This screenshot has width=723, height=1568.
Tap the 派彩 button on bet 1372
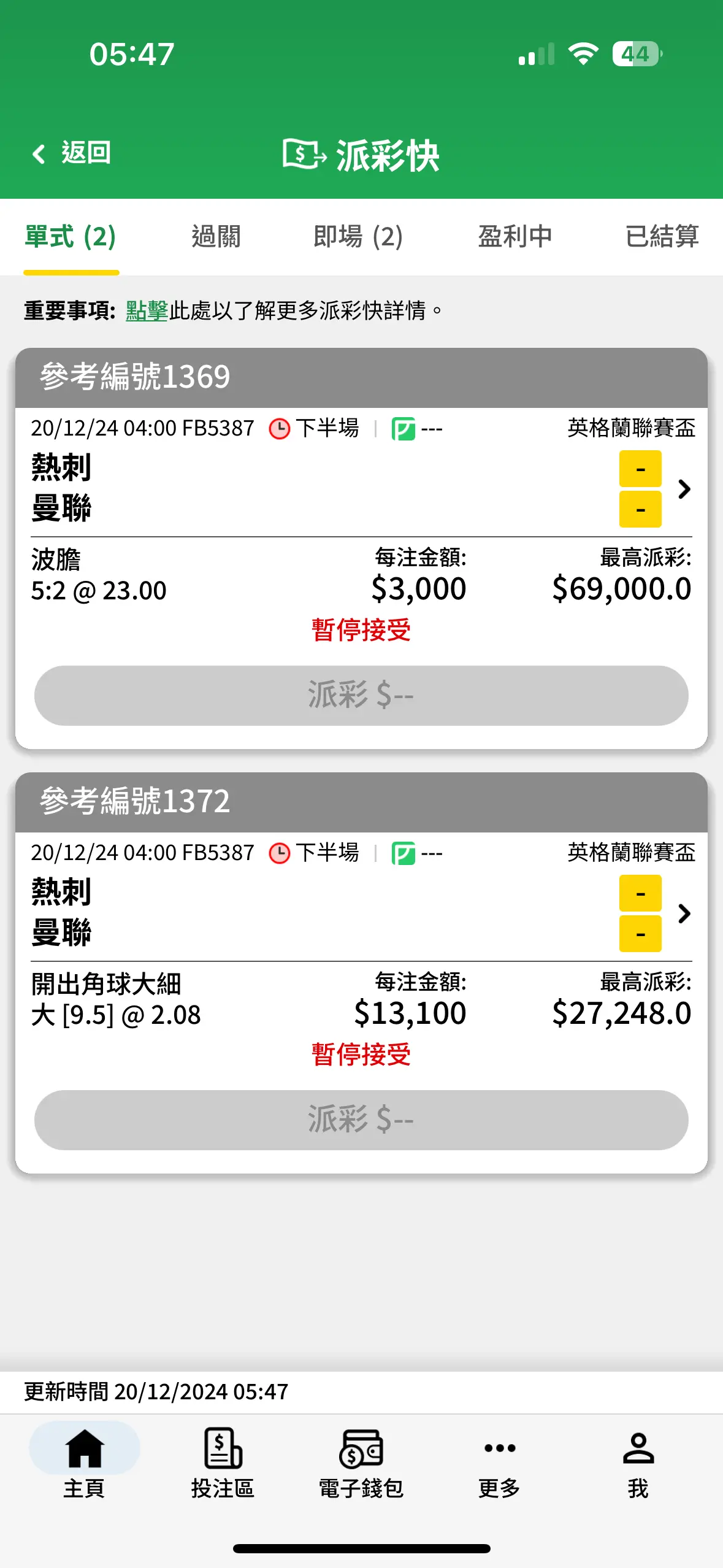tap(361, 1120)
